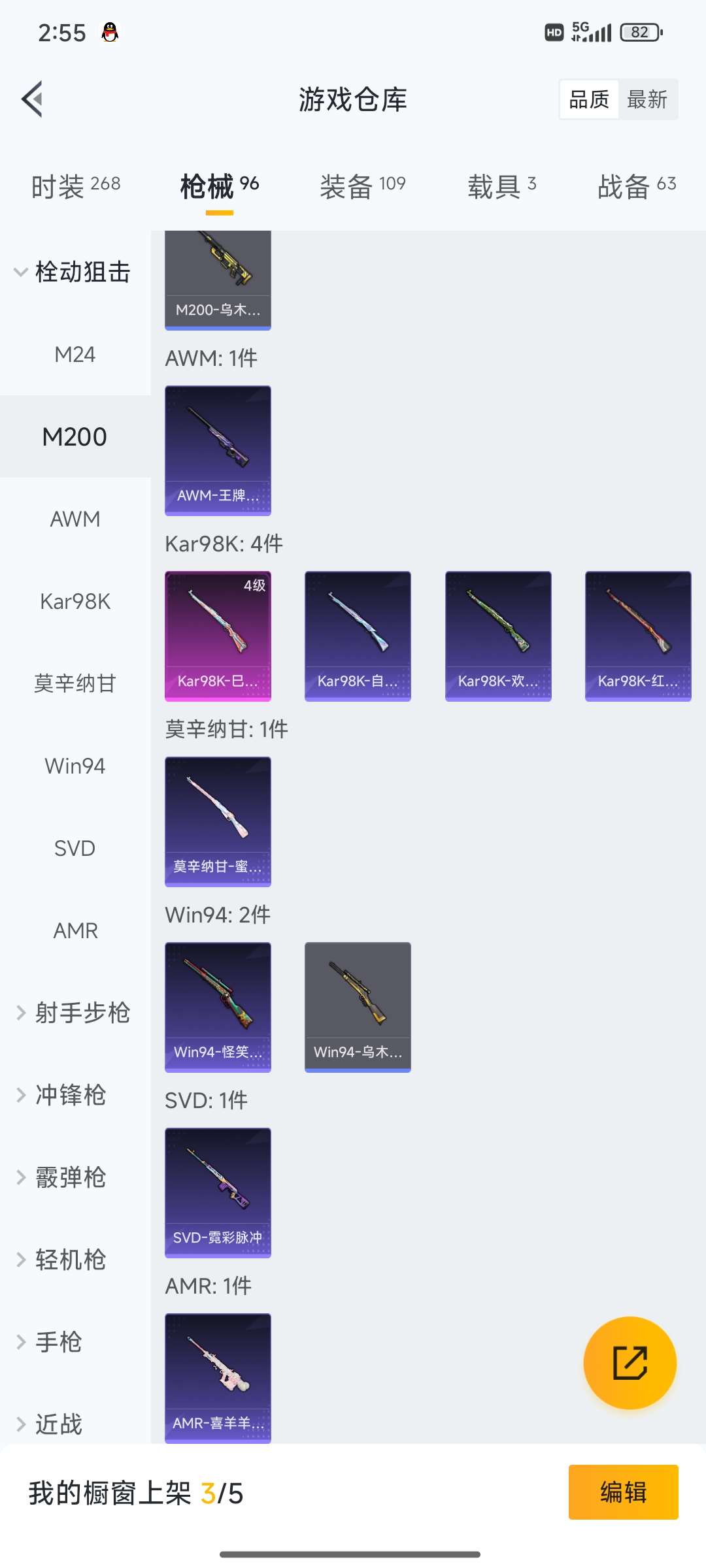The image size is (706, 1568).
Task: Open the SVD-霓彩脉冲 thumbnail
Action: 218,1192
